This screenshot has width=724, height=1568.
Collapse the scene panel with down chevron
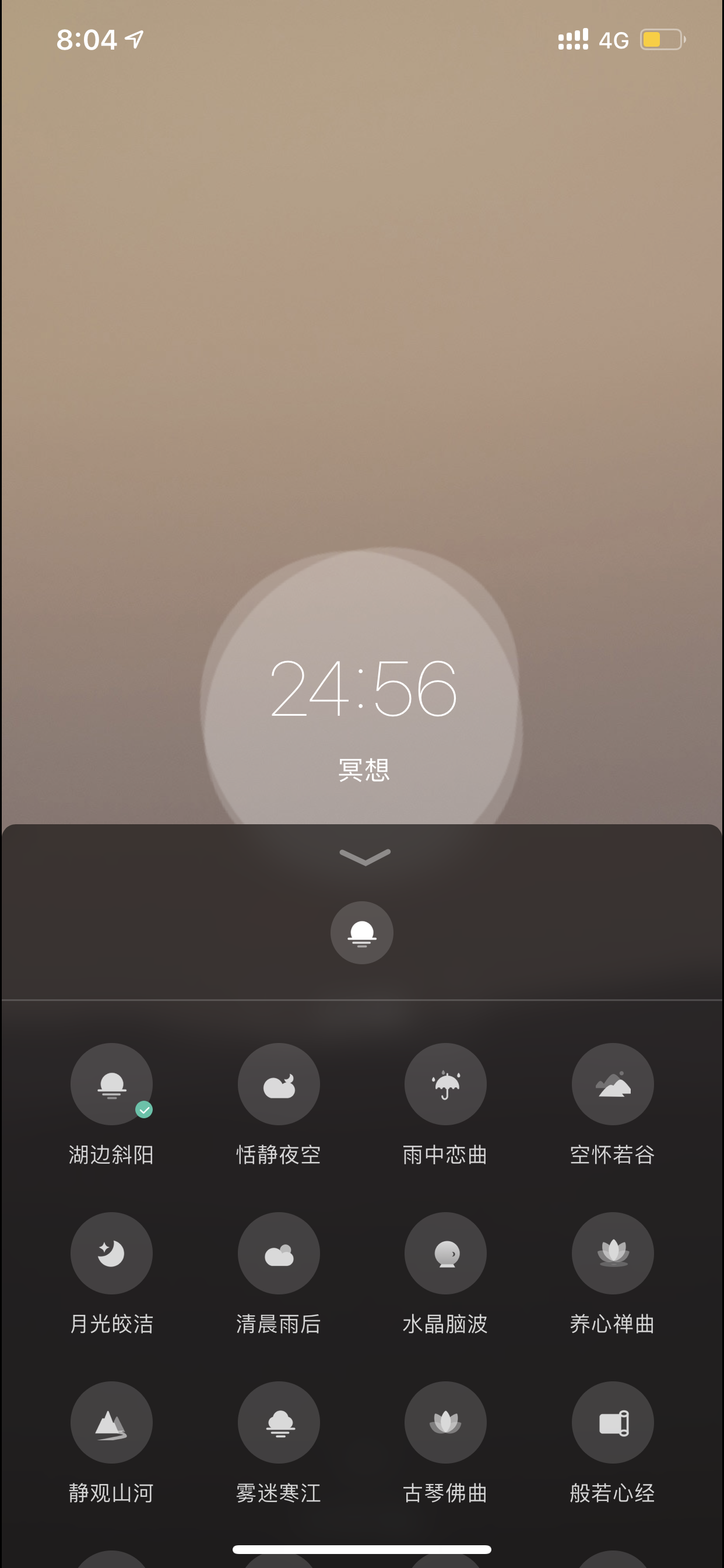coord(364,856)
